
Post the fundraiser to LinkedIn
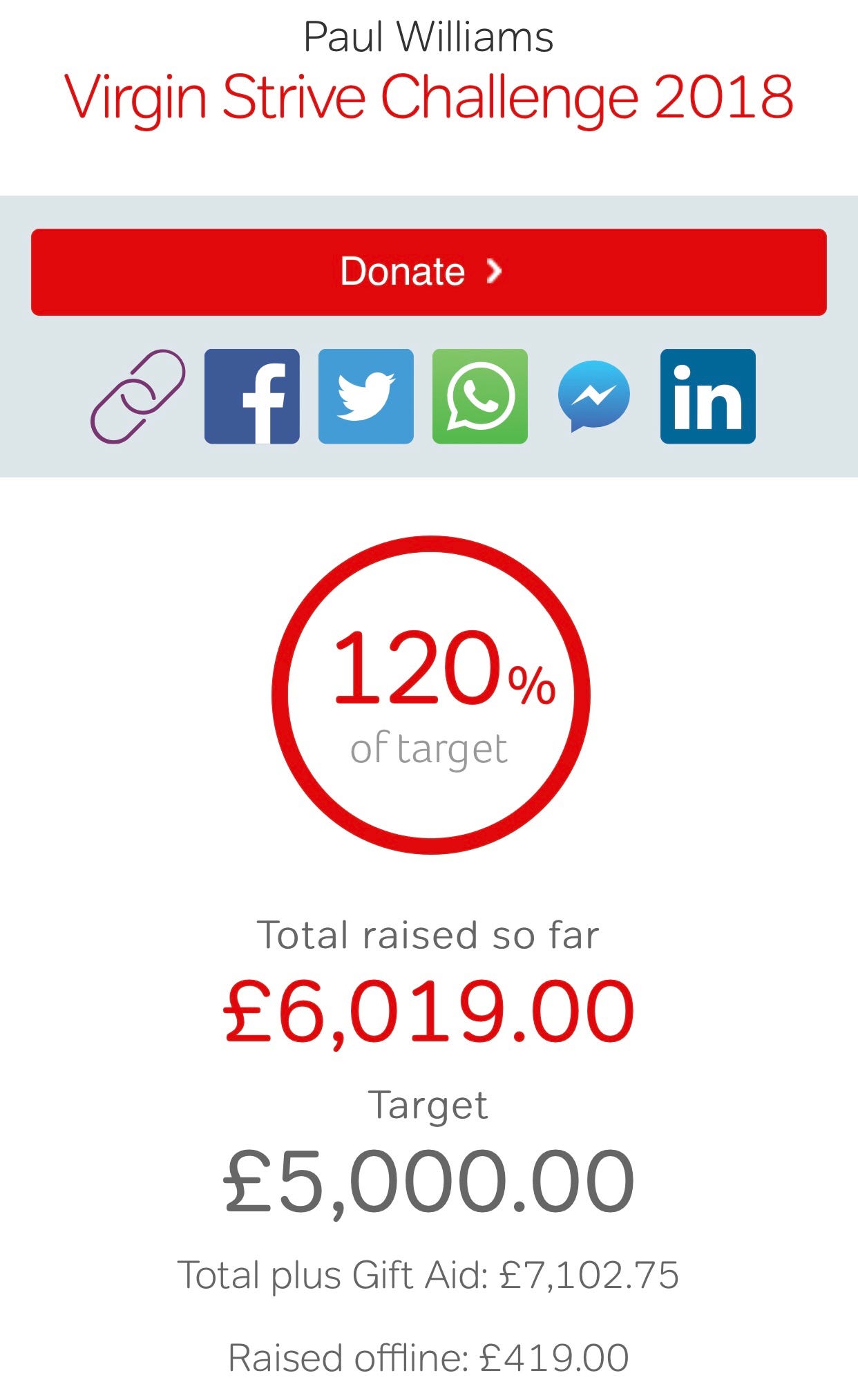tap(708, 396)
